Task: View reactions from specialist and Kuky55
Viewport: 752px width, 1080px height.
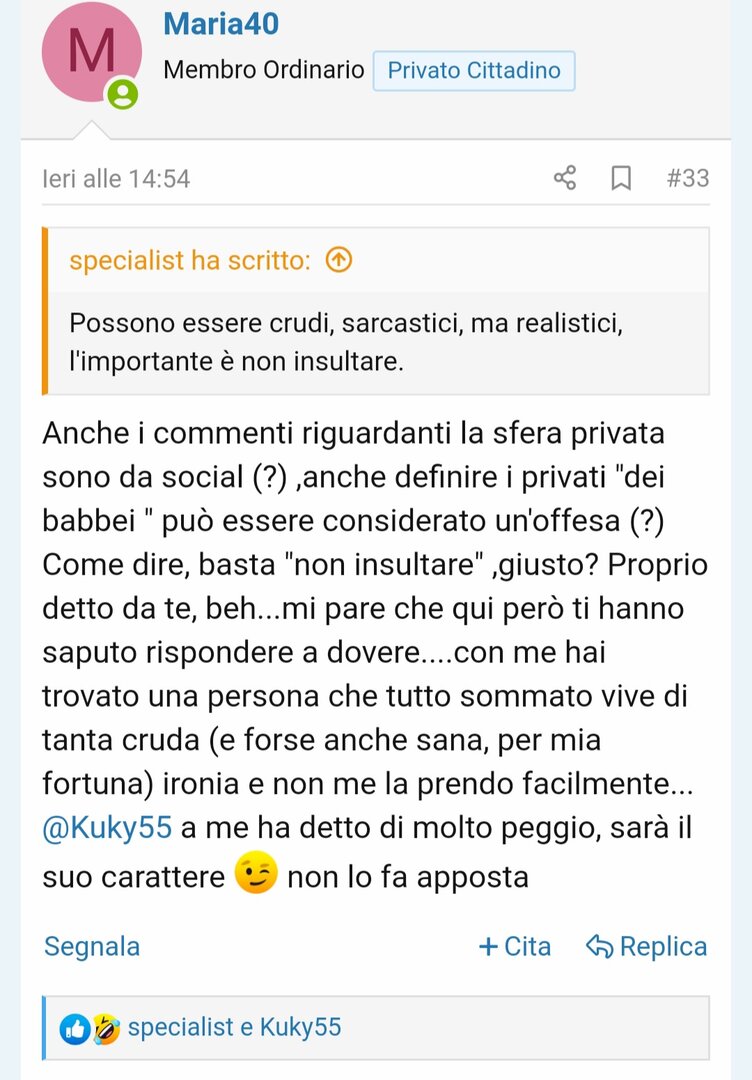Action: tap(234, 1027)
